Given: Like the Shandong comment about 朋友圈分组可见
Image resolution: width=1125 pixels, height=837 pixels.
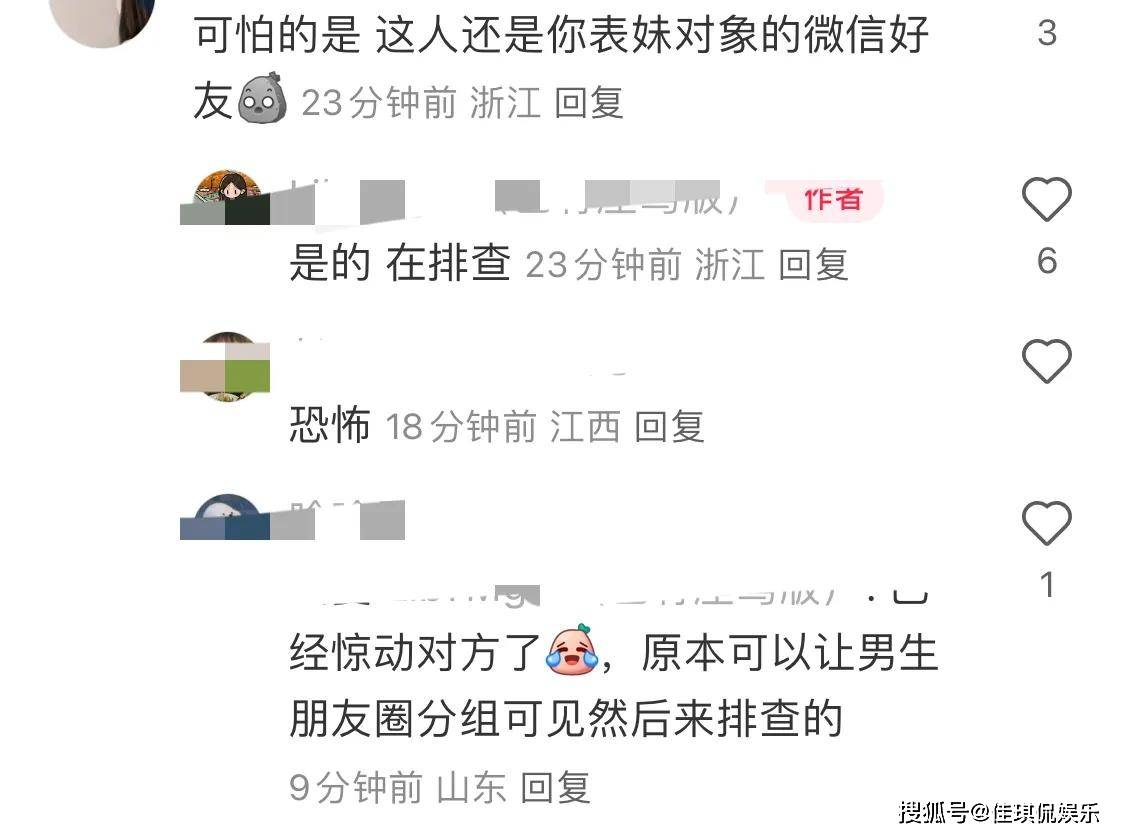Looking at the screenshot, I should (1046, 524).
